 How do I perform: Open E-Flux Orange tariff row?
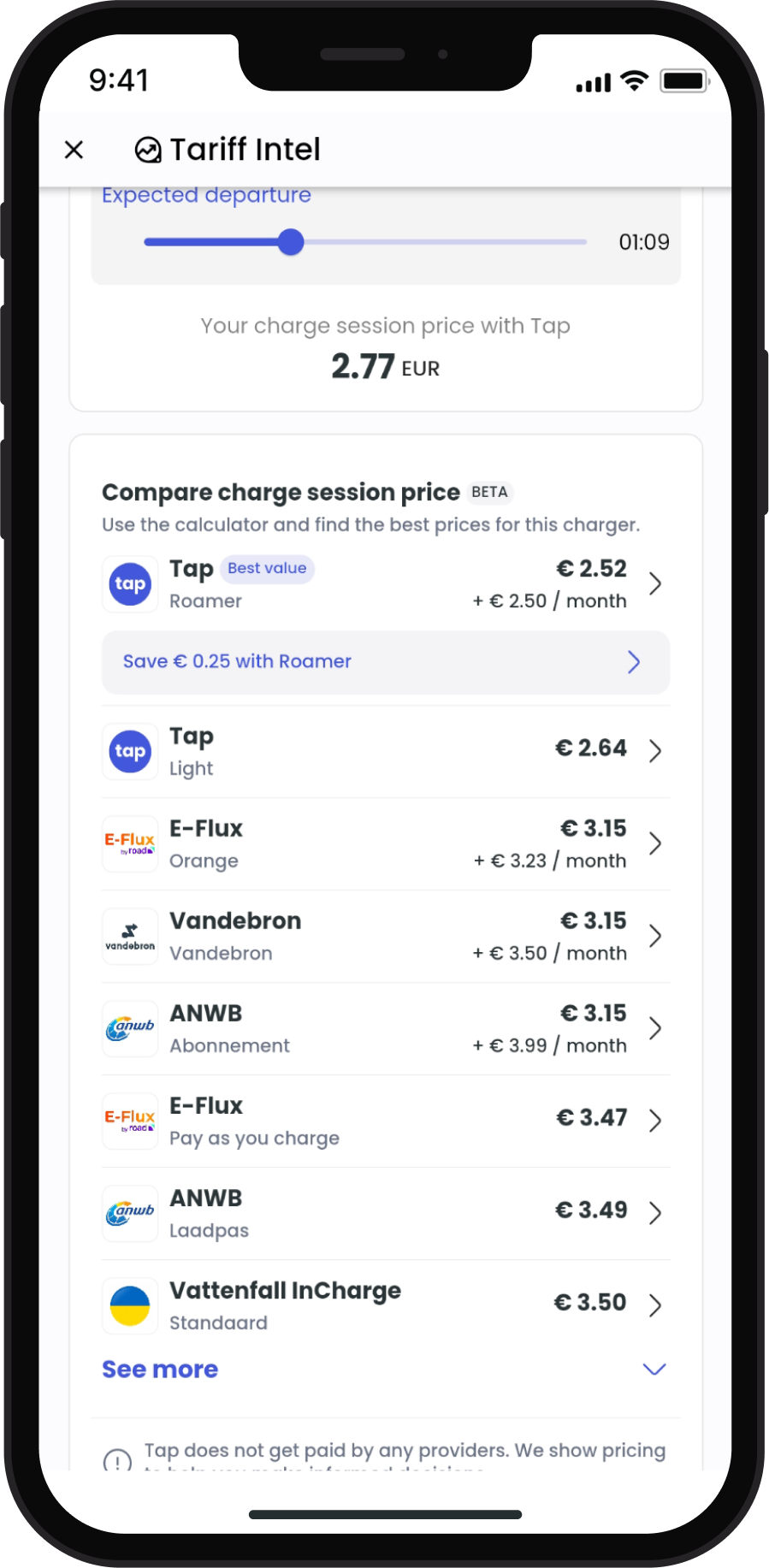point(385,844)
